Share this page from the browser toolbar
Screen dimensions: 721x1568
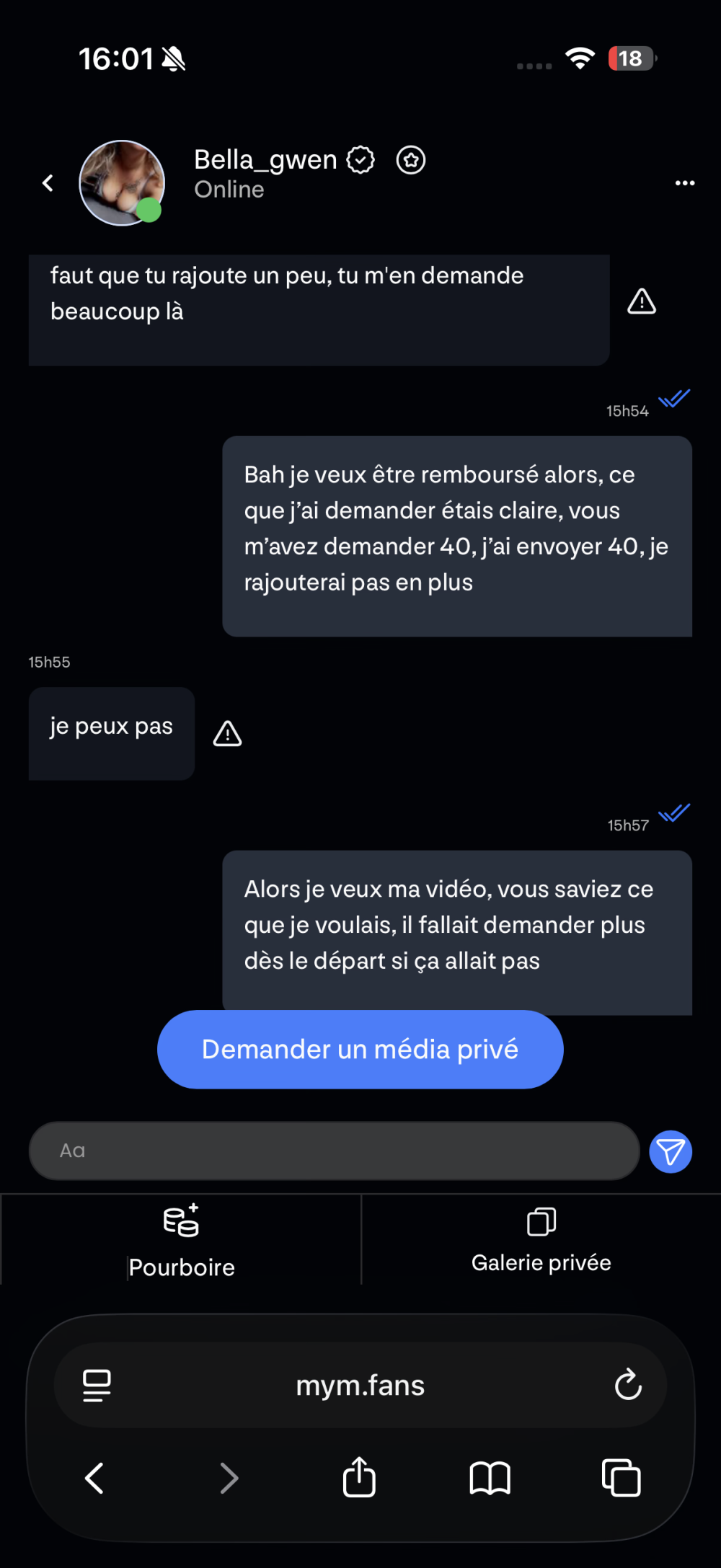click(x=359, y=1477)
